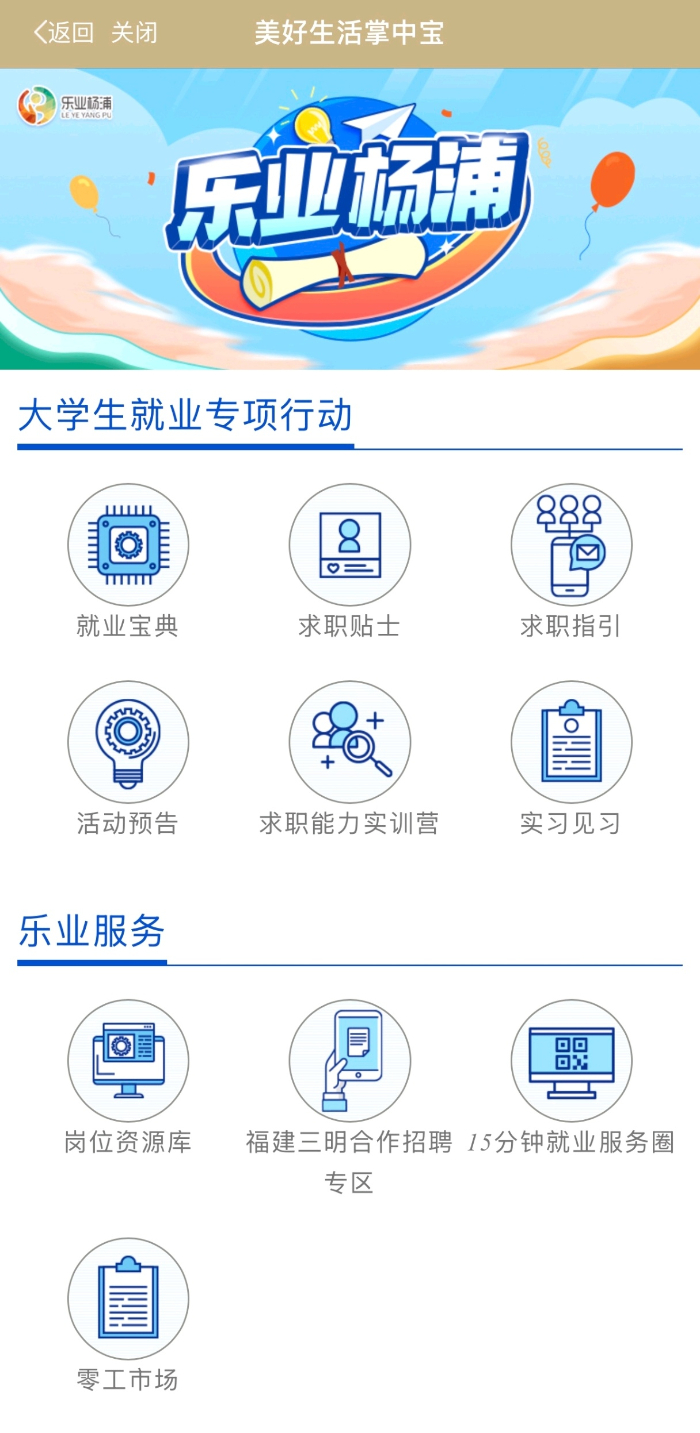Open 就业宝典
This screenshot has width=700, height=1433.
(128, 545)
